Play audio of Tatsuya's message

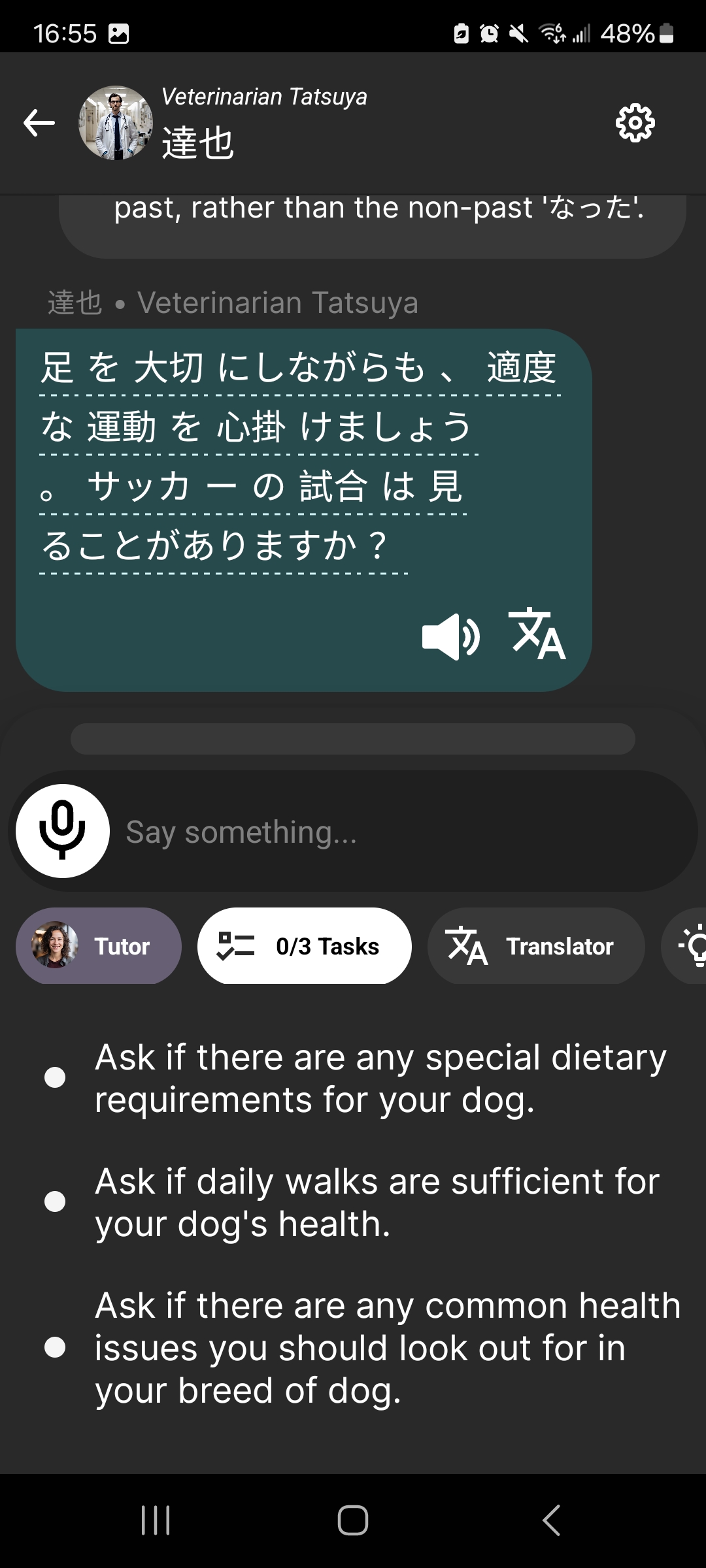tap(452, 635)
